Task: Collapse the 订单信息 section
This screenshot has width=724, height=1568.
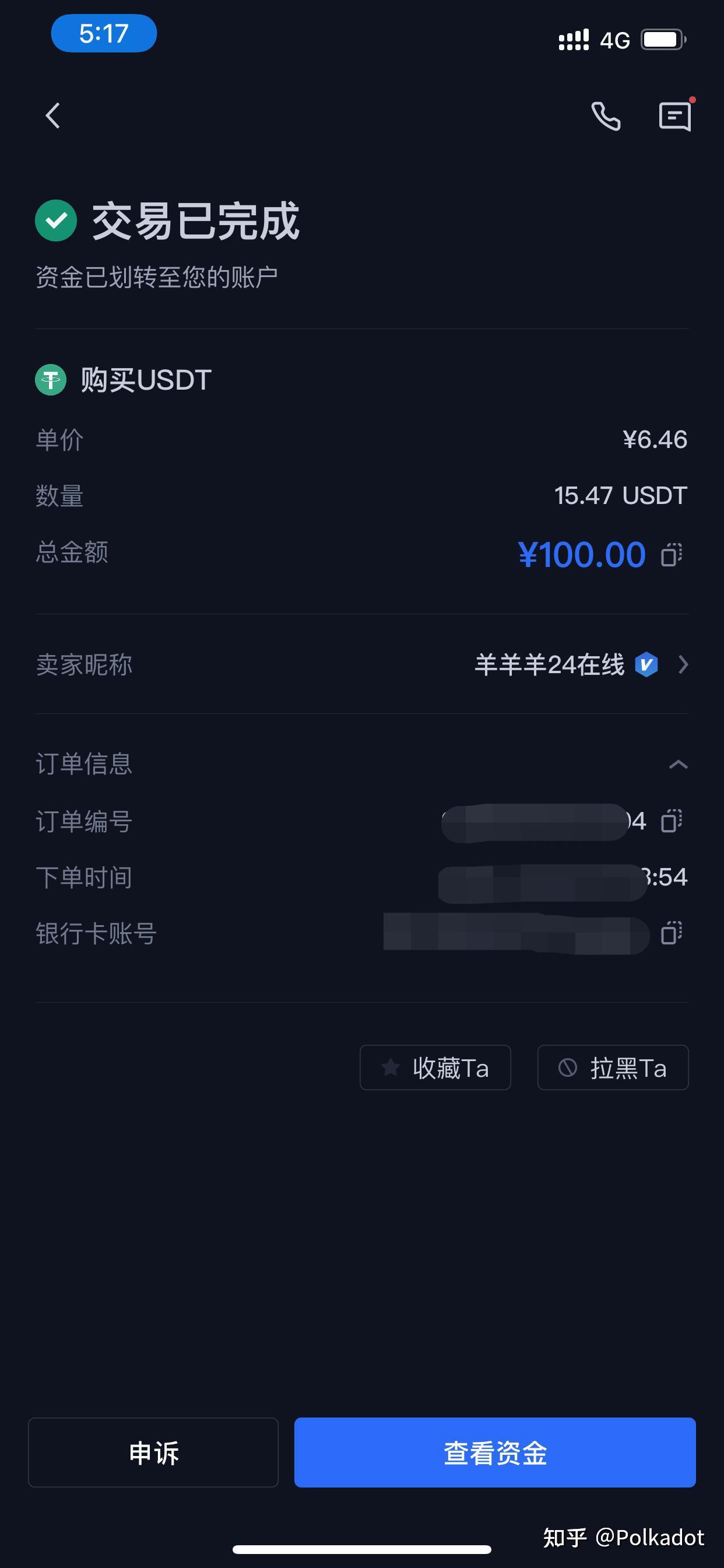Action: click(x=678, y=765)
